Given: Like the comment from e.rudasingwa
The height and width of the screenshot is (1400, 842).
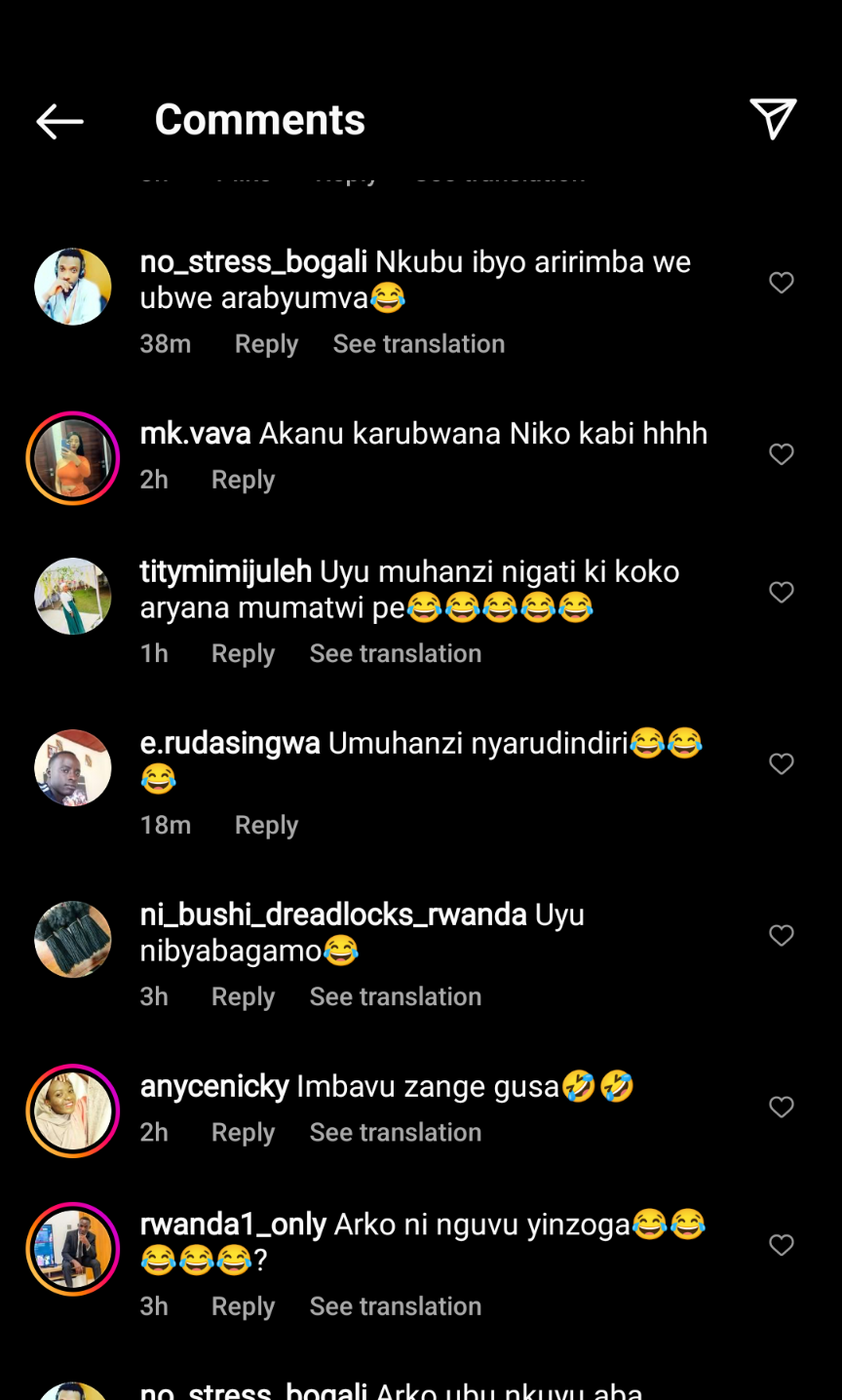Looking at the screenshot, I should click(x=782, y=764).
